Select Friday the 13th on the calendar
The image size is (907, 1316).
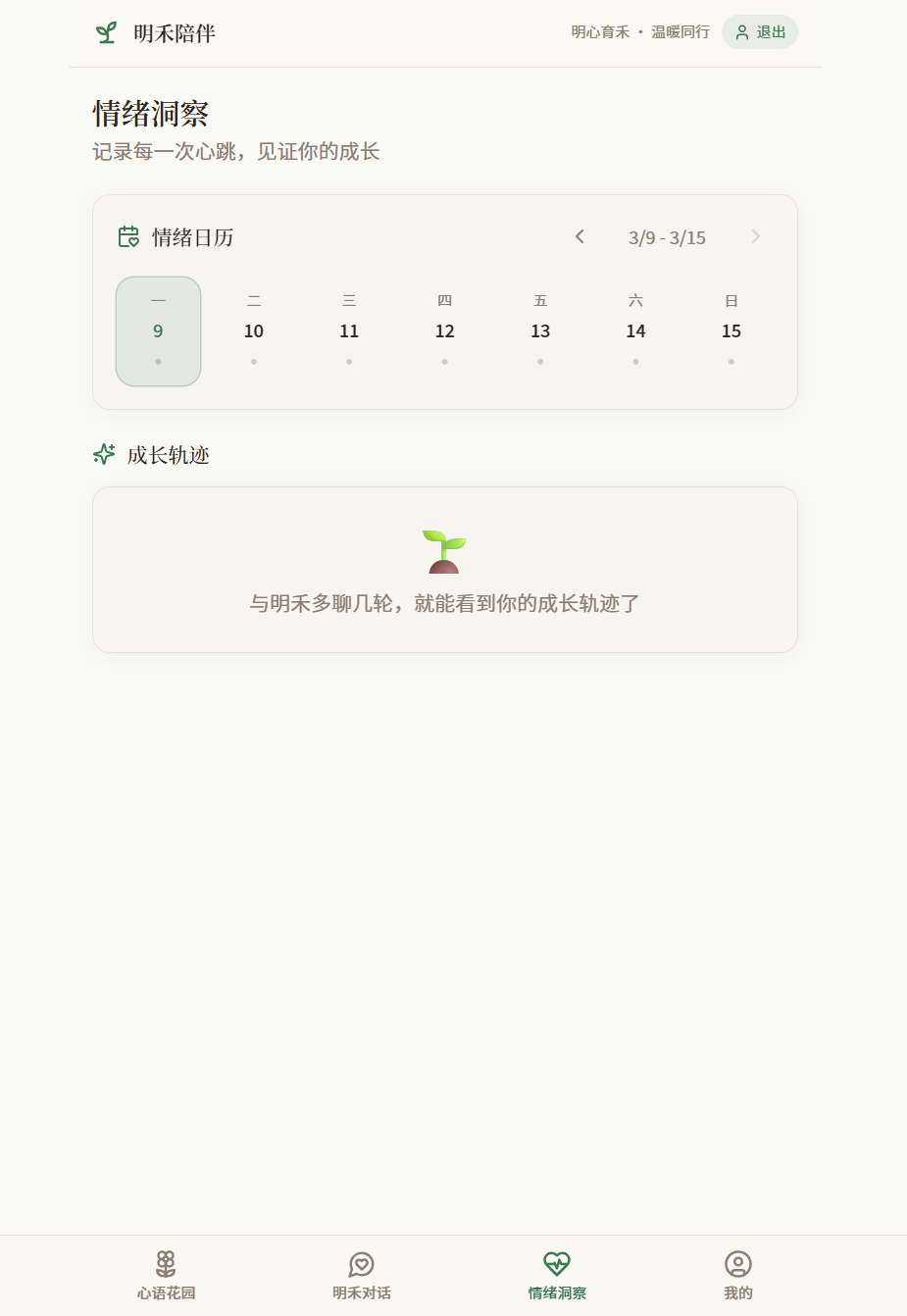[540, 330]
